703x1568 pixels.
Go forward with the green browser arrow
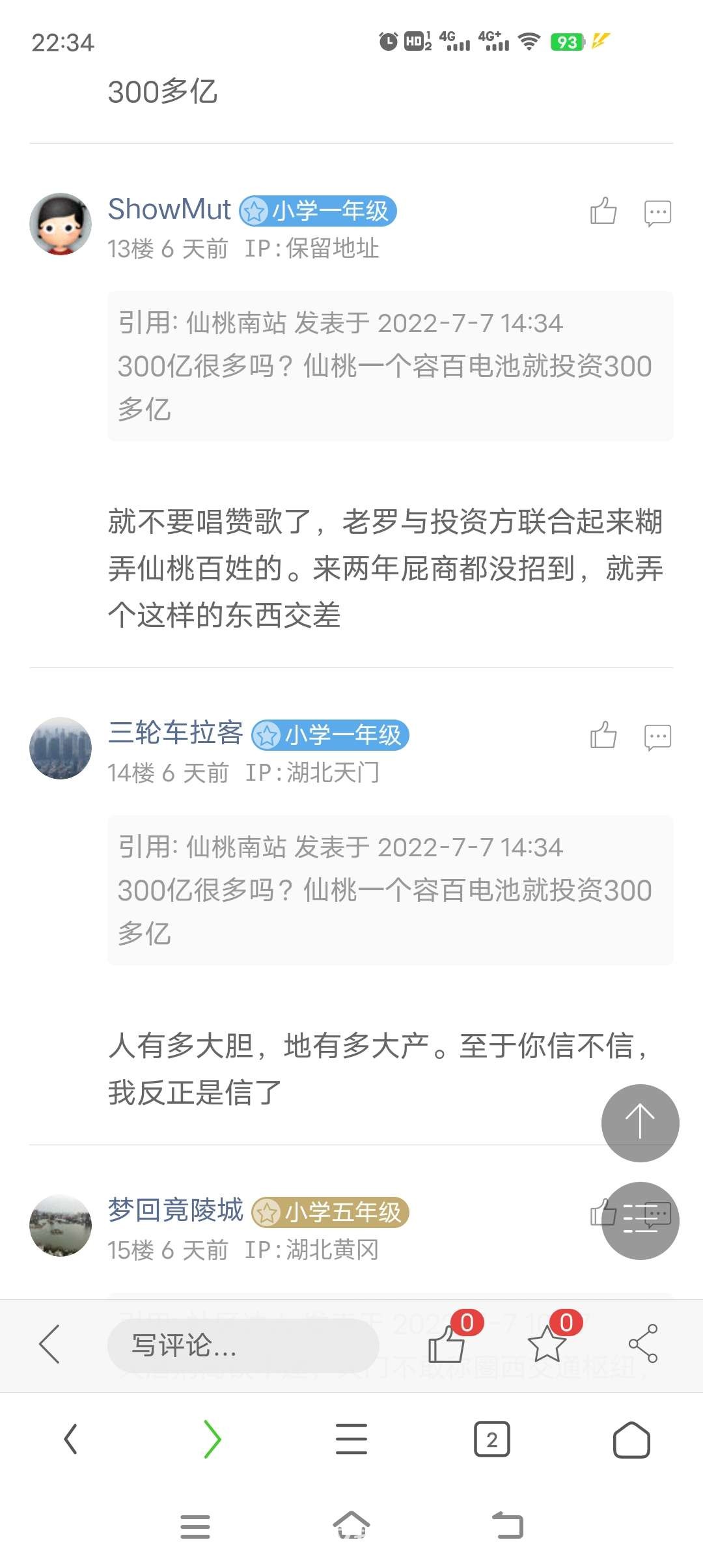tap(212, 1439)
